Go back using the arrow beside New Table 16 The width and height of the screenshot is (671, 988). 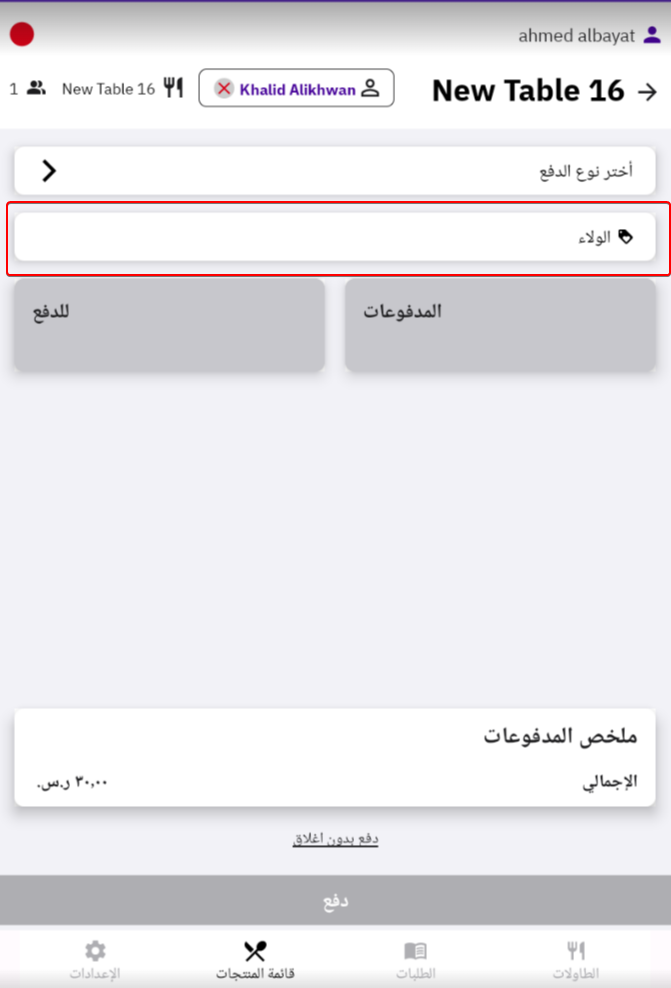(647, 91)
